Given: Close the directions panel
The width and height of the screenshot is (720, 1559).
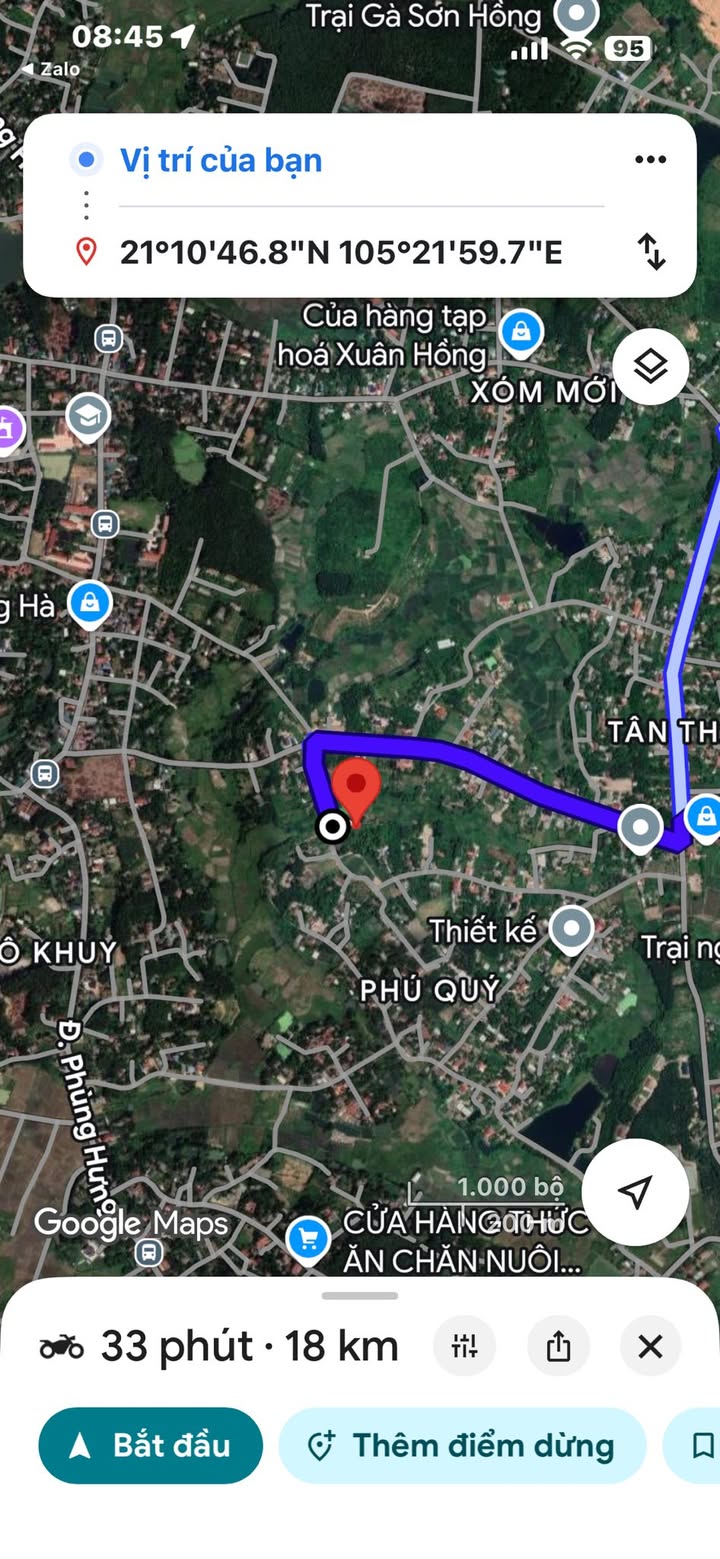Looking at the screenshot, I should tap(650, 1346).
